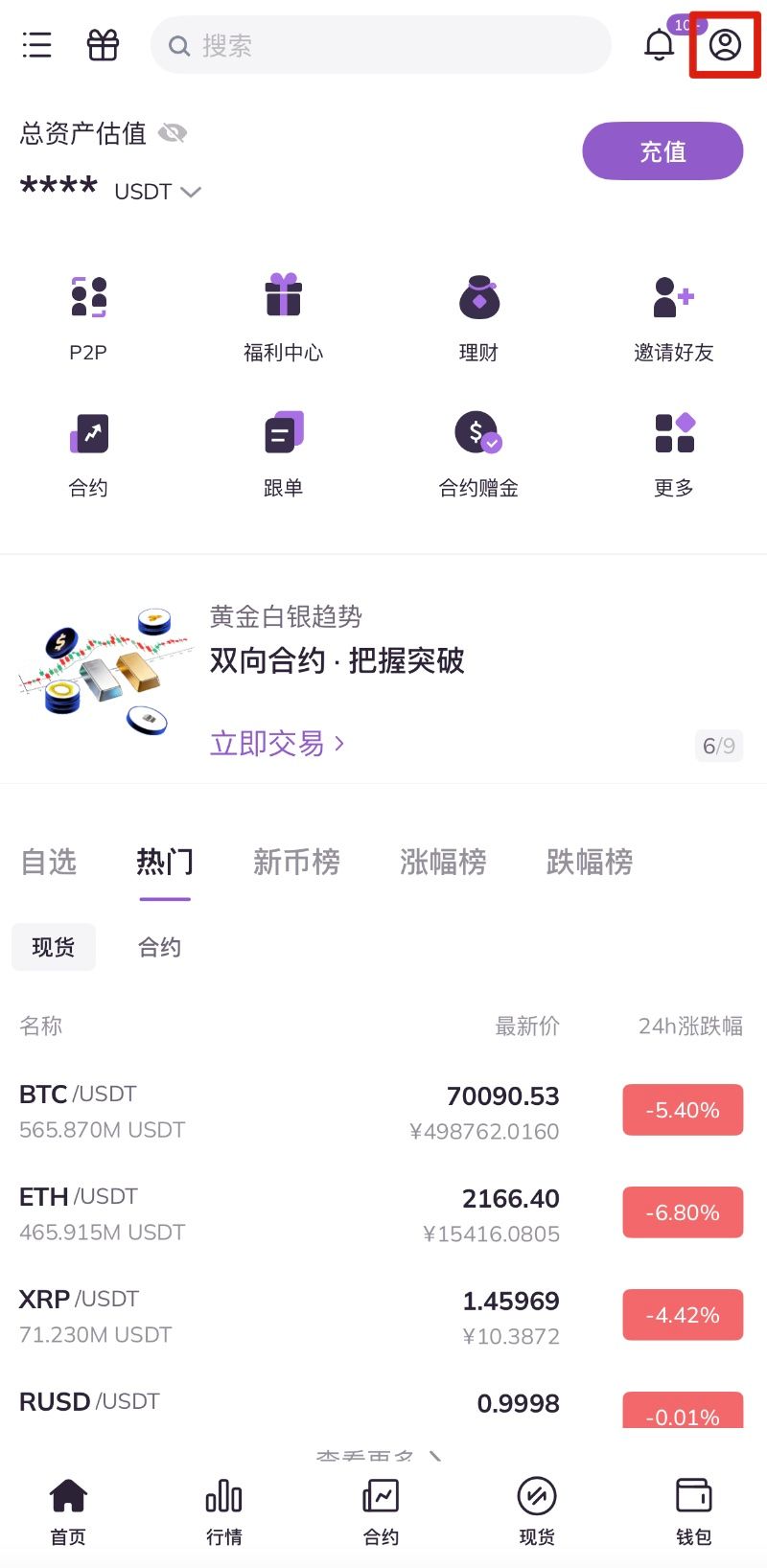The image size is (767, 1568).
Task: Switch to the 涨幅榜 tab
Action: coord(443,862)
